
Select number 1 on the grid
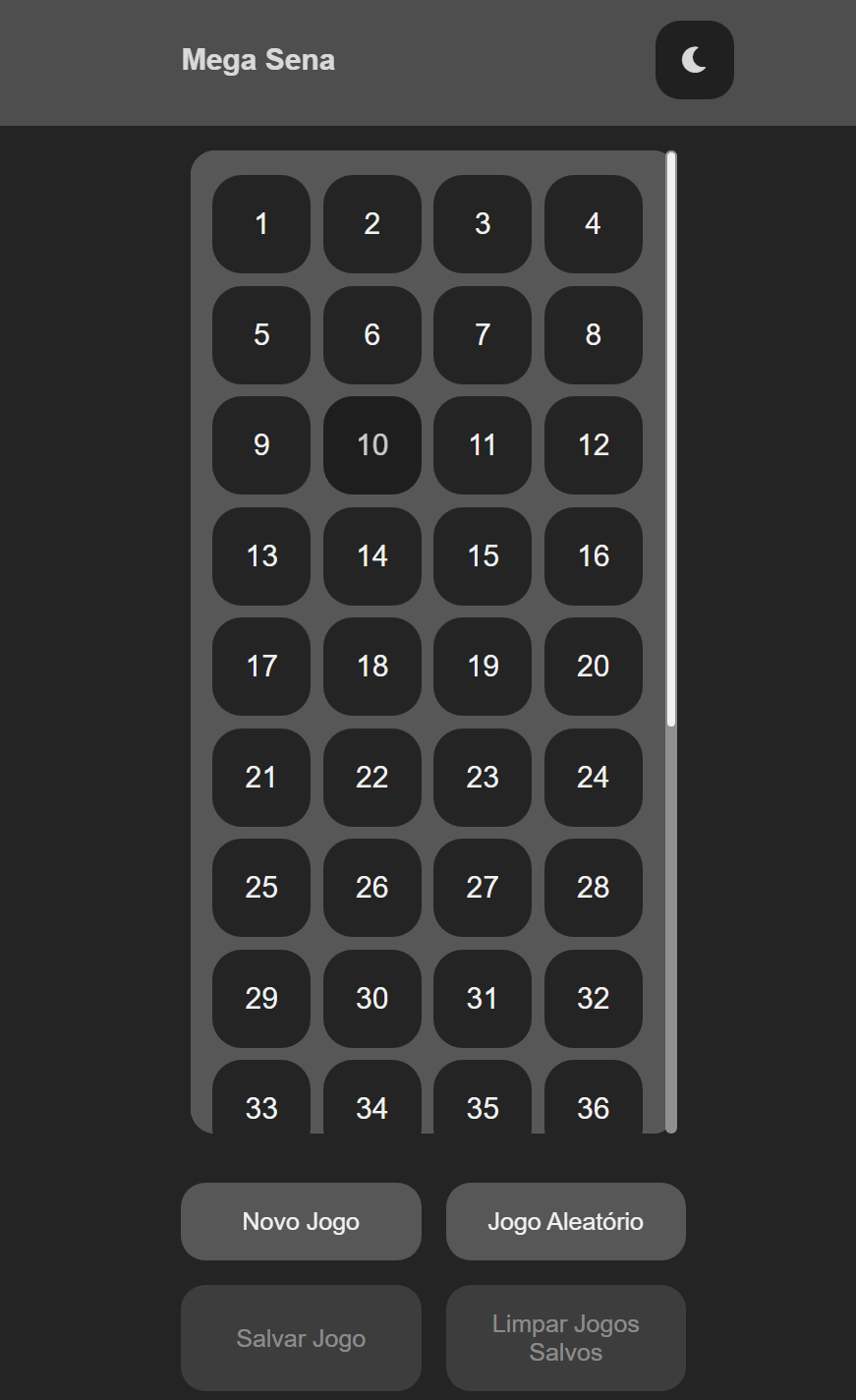(x=261, y=224)
